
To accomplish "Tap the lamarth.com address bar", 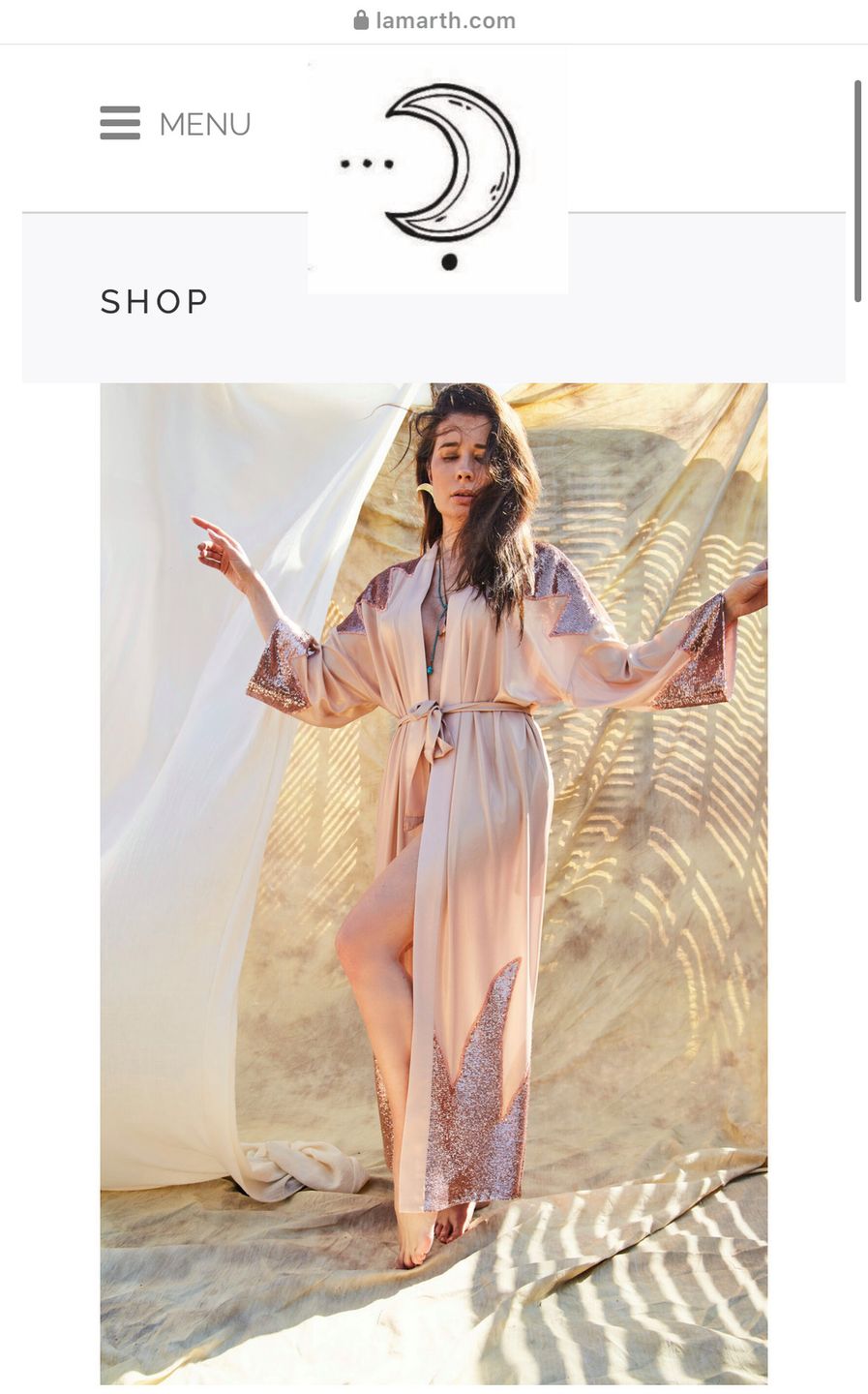I will [x=434, y=20].
